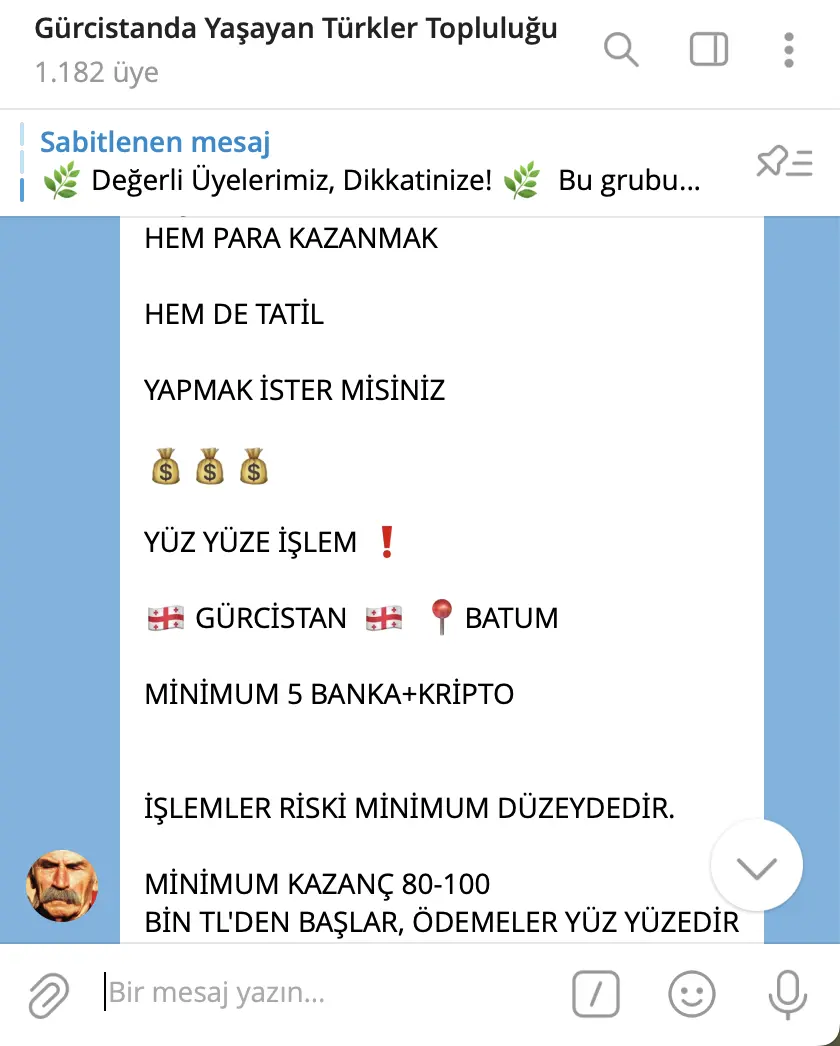Jump to latest messages with down arrow
Screen dimensions: 840x1046
tap(756, 867)
